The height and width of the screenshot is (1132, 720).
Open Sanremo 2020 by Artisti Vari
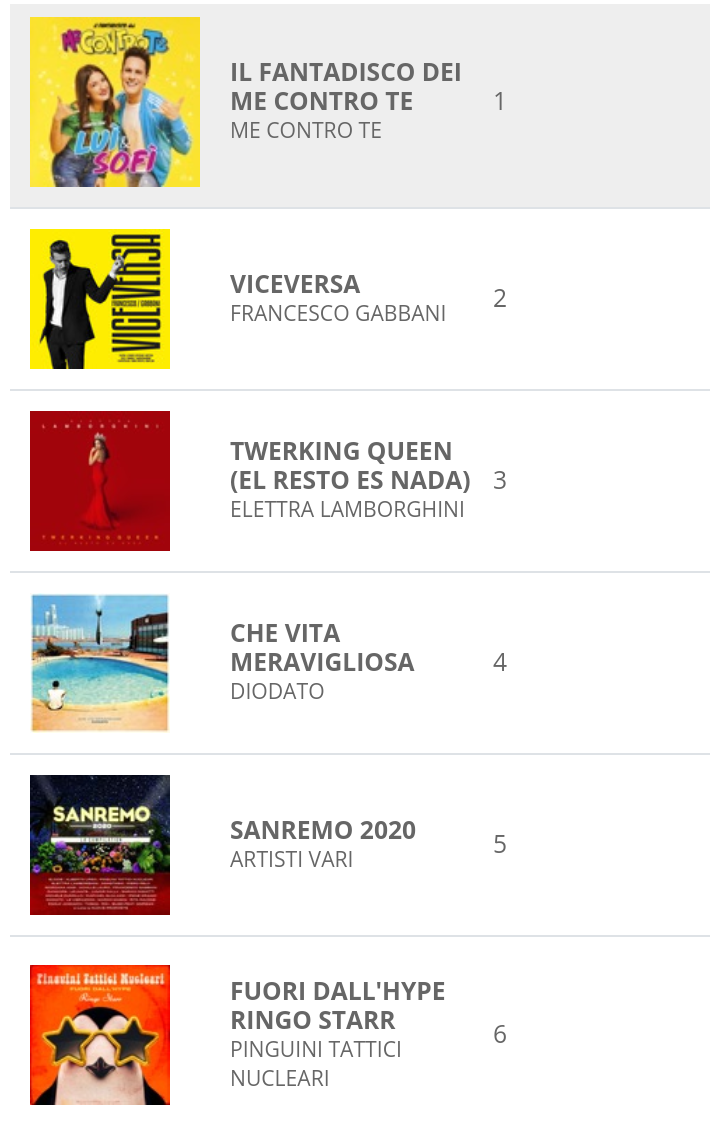click(323, 830)
